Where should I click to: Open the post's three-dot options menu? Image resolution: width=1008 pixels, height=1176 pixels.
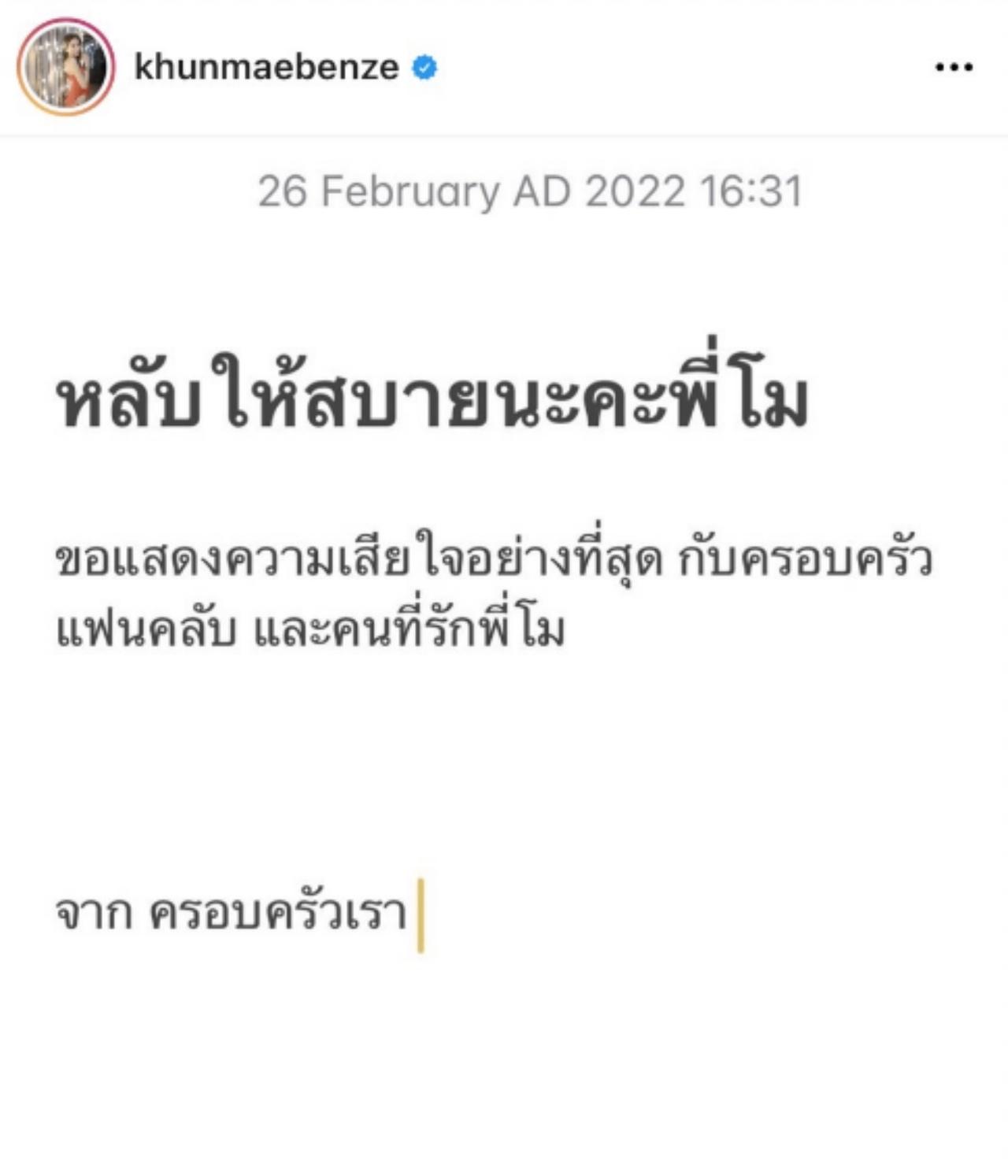[954, 68]
